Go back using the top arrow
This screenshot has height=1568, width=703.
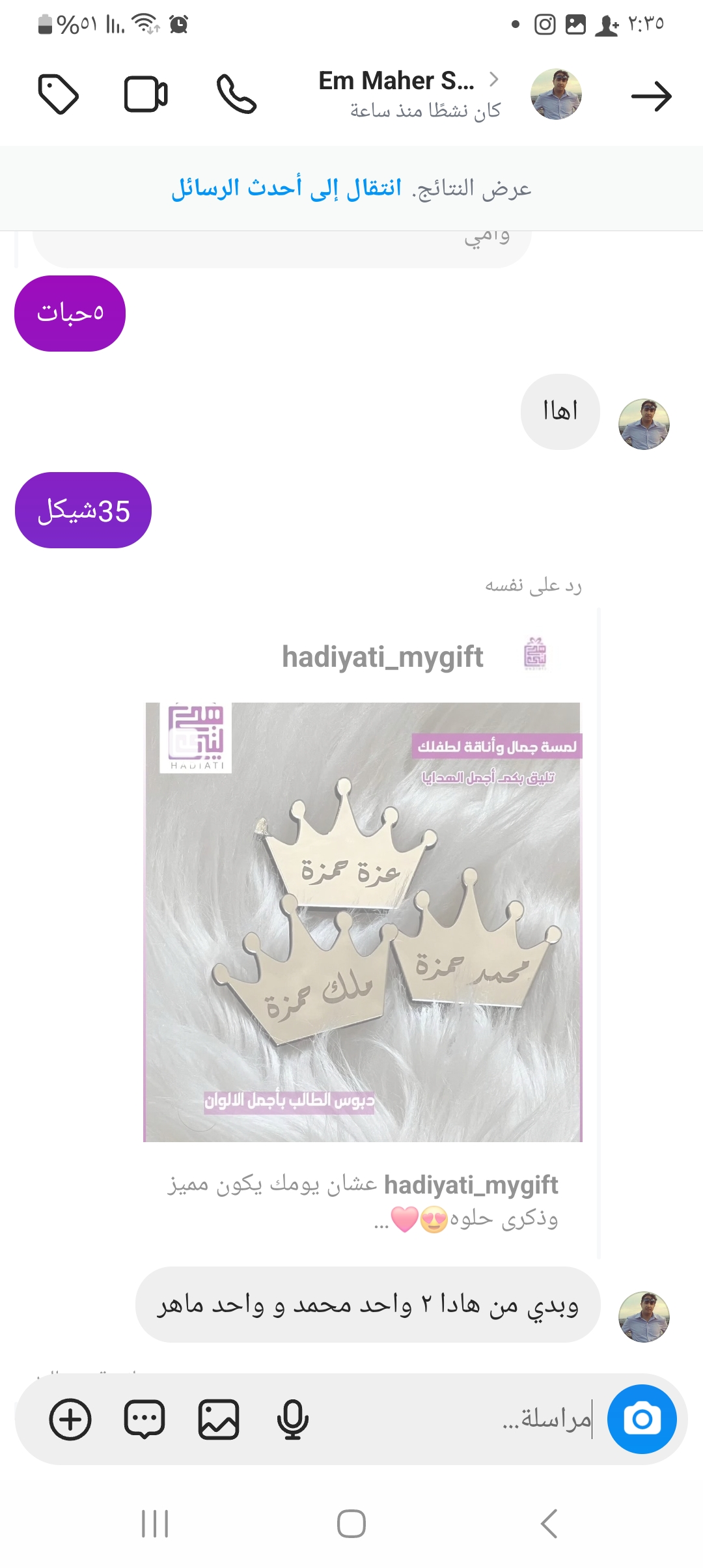click(652, 96)
